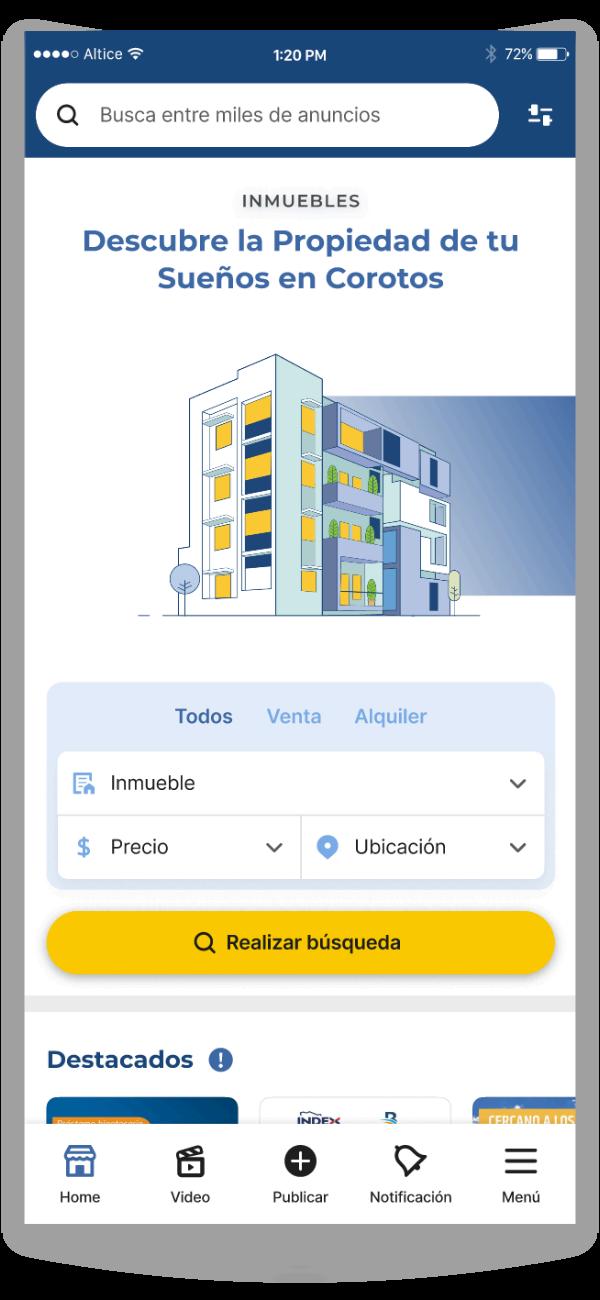The height and width of the screenshot is (1300, 600).
Task: Open the Notificación tab
Action: point(410,1174)
